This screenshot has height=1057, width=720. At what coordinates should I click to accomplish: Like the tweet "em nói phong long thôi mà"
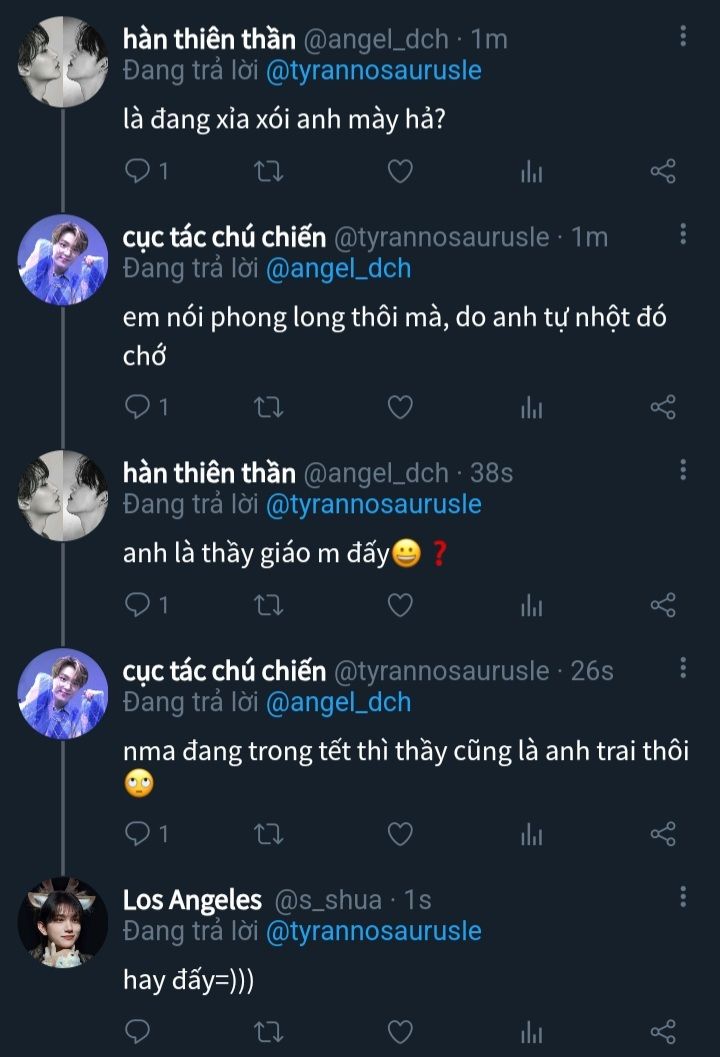(x=400, y=407)
